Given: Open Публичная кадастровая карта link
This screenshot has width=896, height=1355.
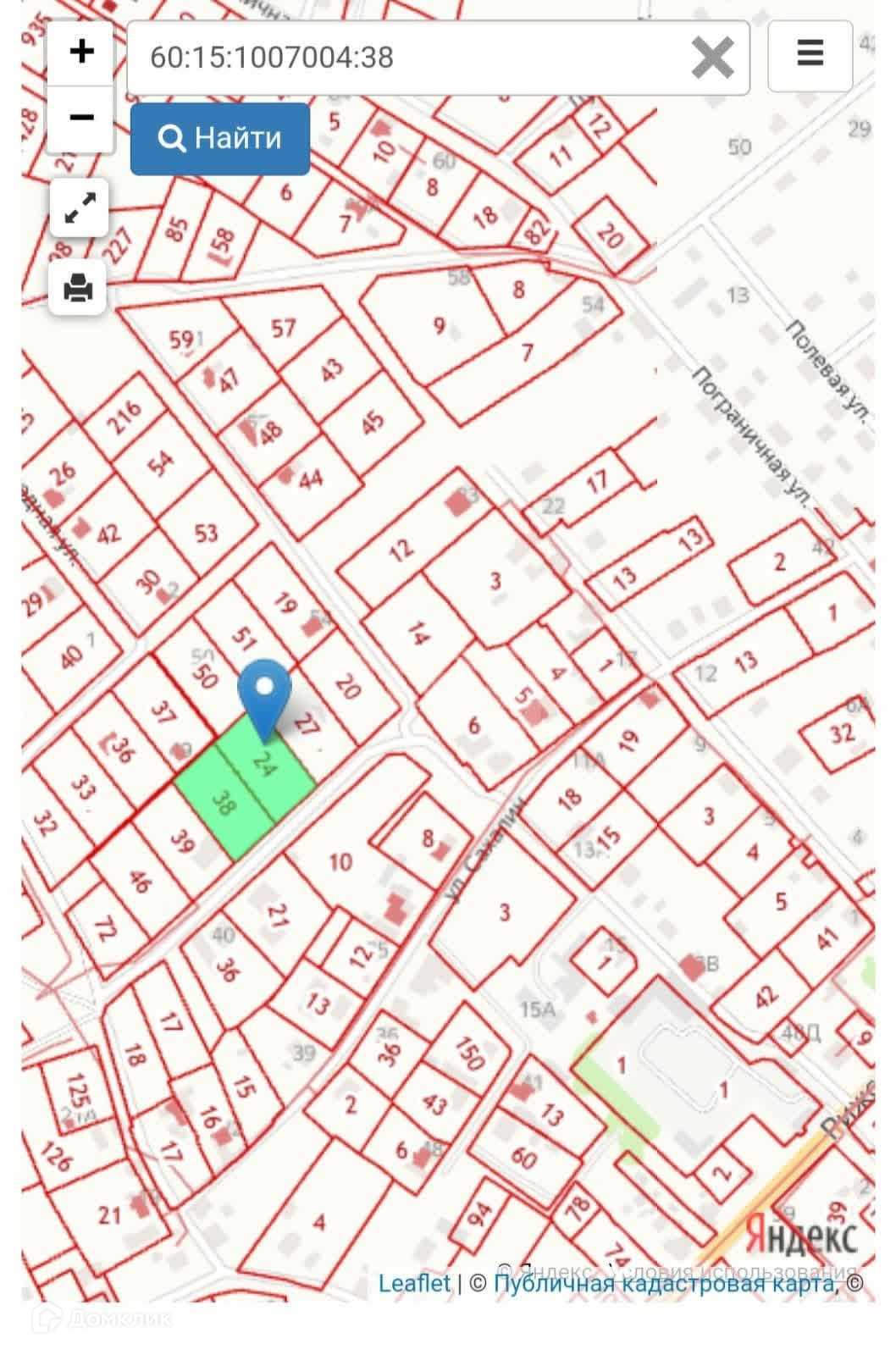Looking at the screenshot, I should (663, 1282).
